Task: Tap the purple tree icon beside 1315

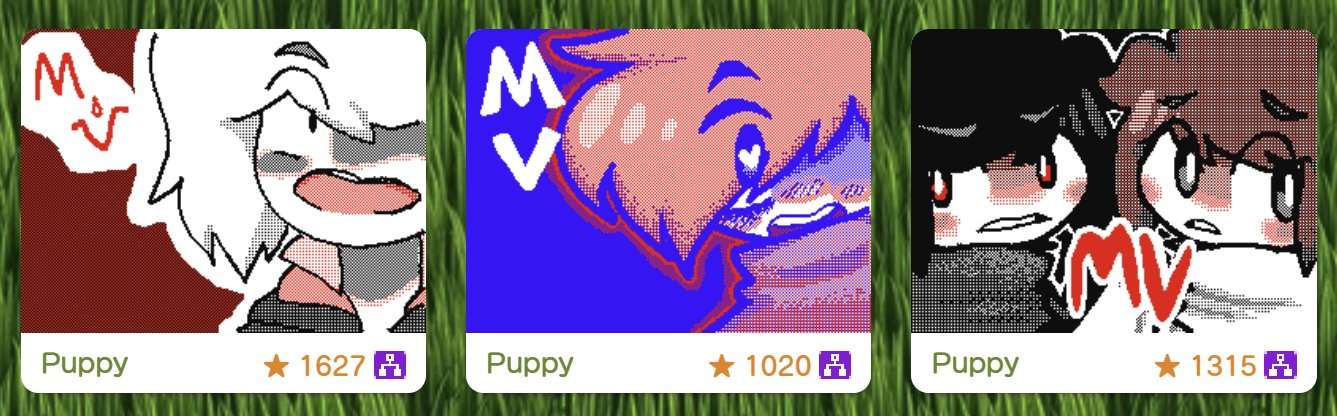Action: point(1280,366)
